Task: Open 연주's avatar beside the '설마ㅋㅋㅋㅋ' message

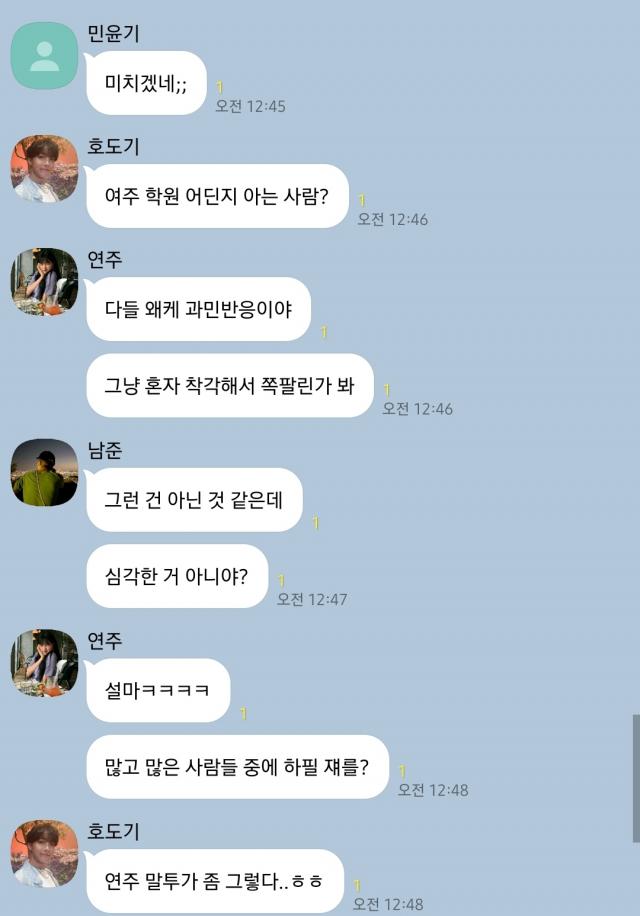Action: coord(44,663)
